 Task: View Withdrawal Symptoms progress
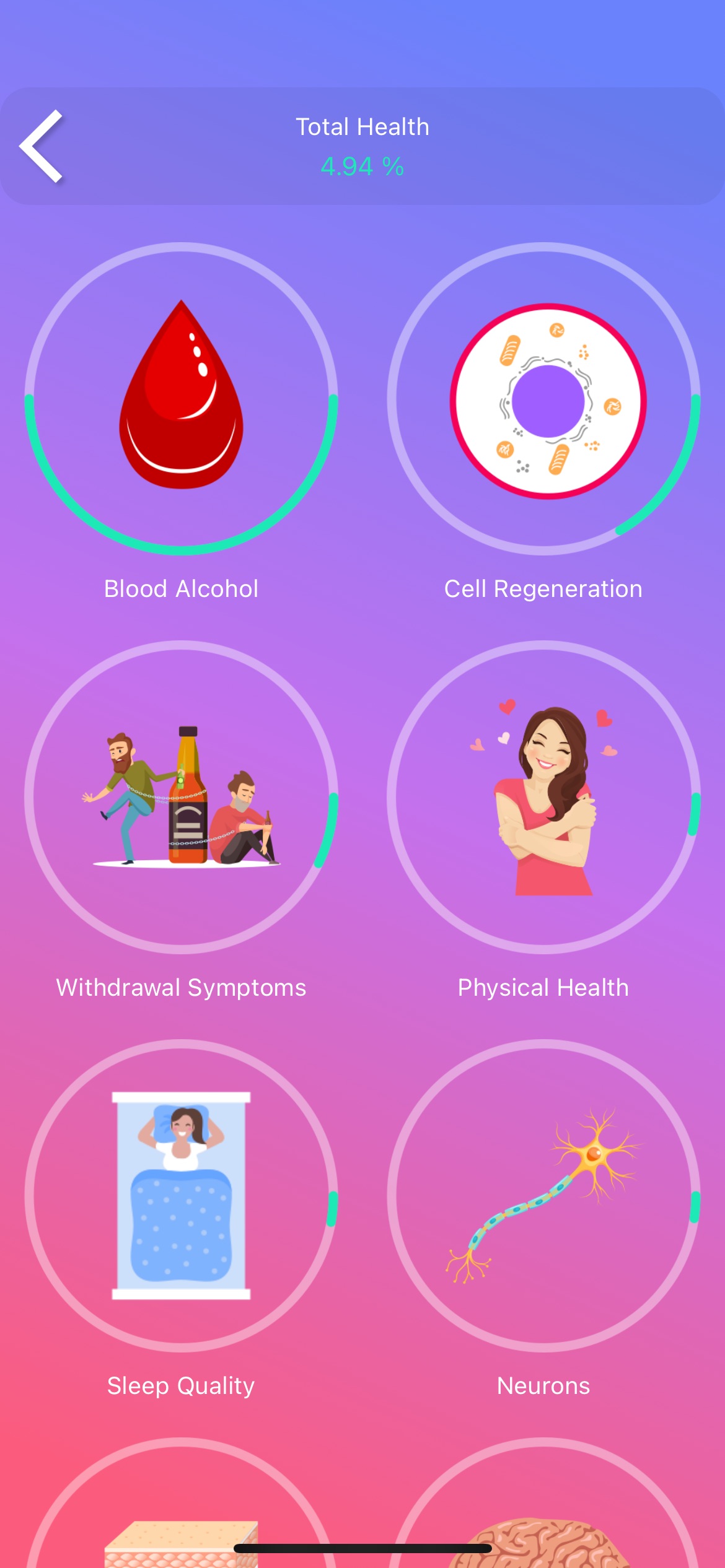tap(181, 797)
